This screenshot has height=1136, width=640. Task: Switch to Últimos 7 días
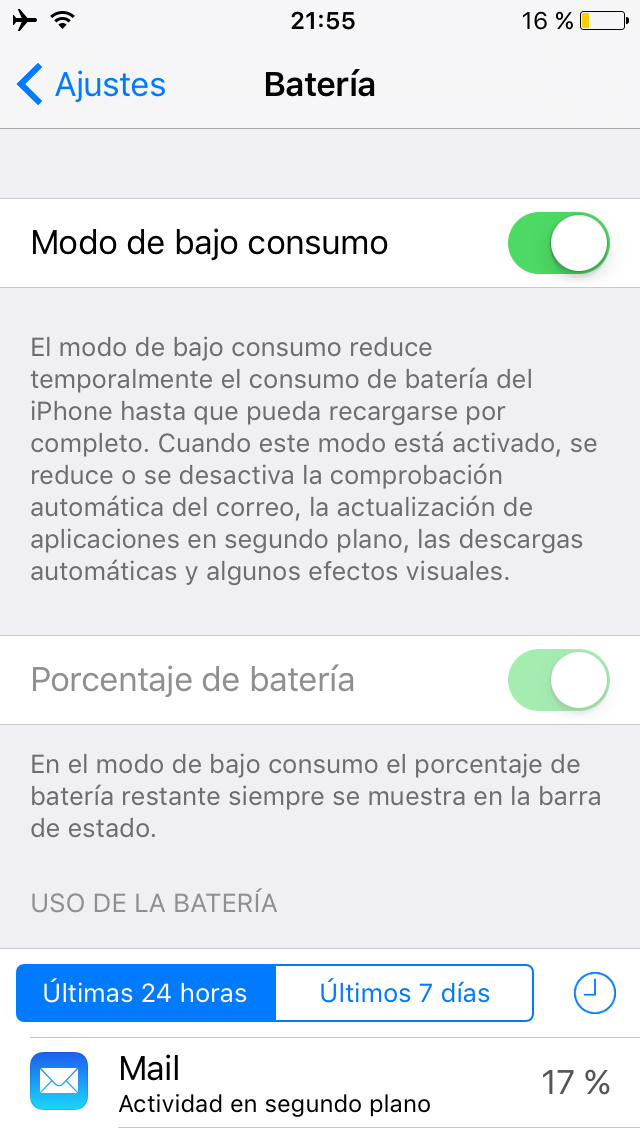tap(404, 993)
